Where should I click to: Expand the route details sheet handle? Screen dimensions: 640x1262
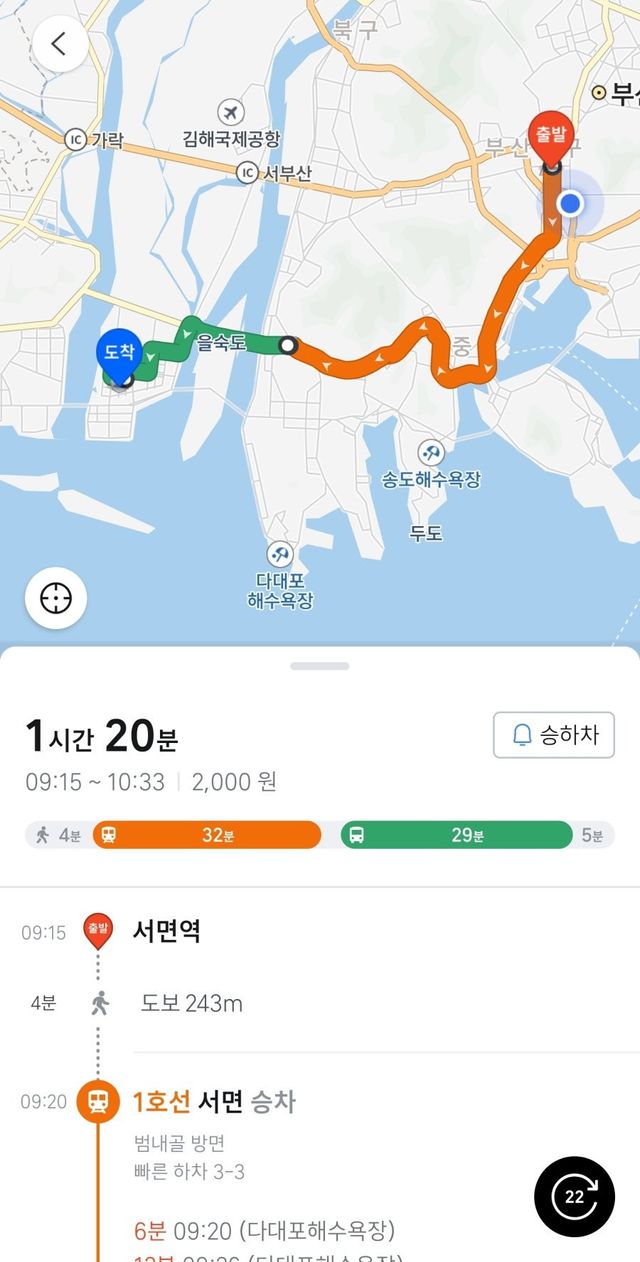[x=320, y=665]
